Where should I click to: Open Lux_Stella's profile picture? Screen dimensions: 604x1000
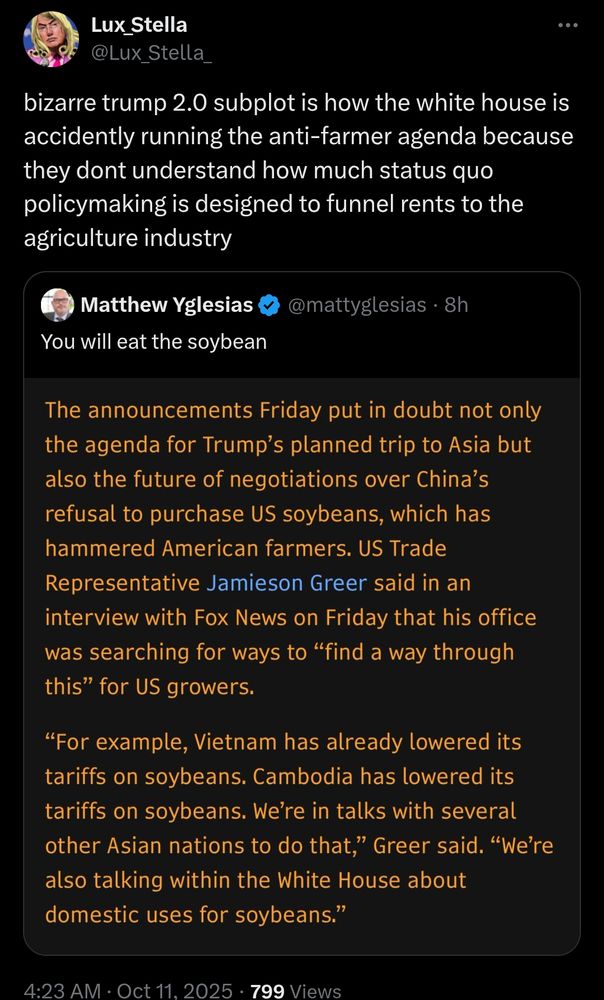[51, 39]
